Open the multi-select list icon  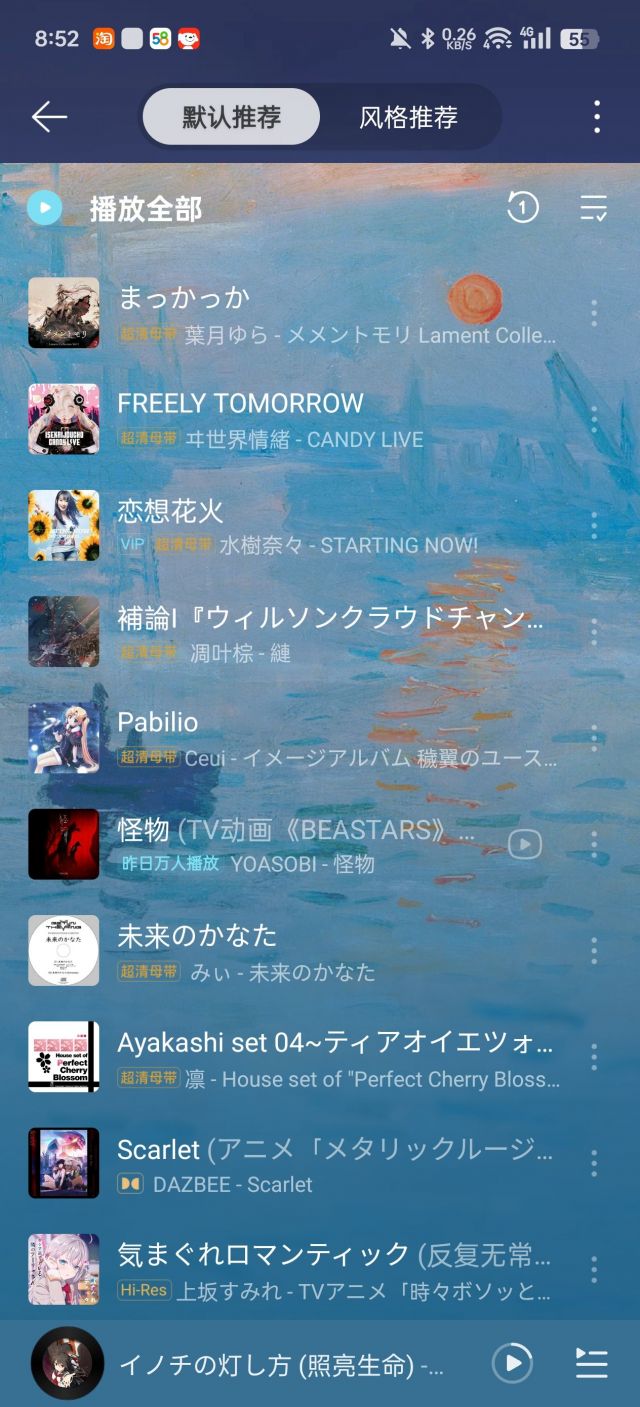(593, 207)
